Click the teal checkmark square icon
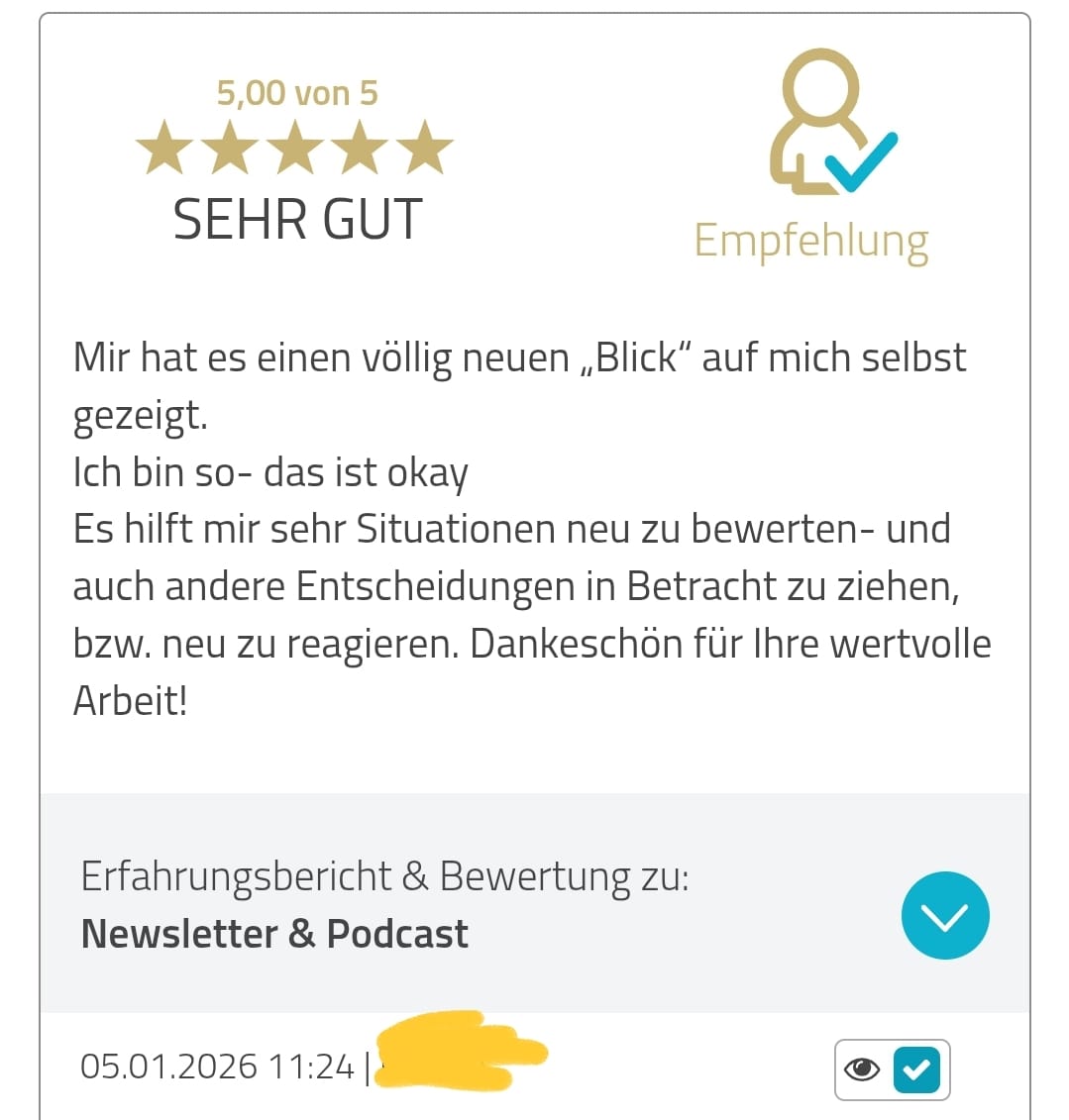The width and height of the screenshot is (1069, 1120). 917,1069
